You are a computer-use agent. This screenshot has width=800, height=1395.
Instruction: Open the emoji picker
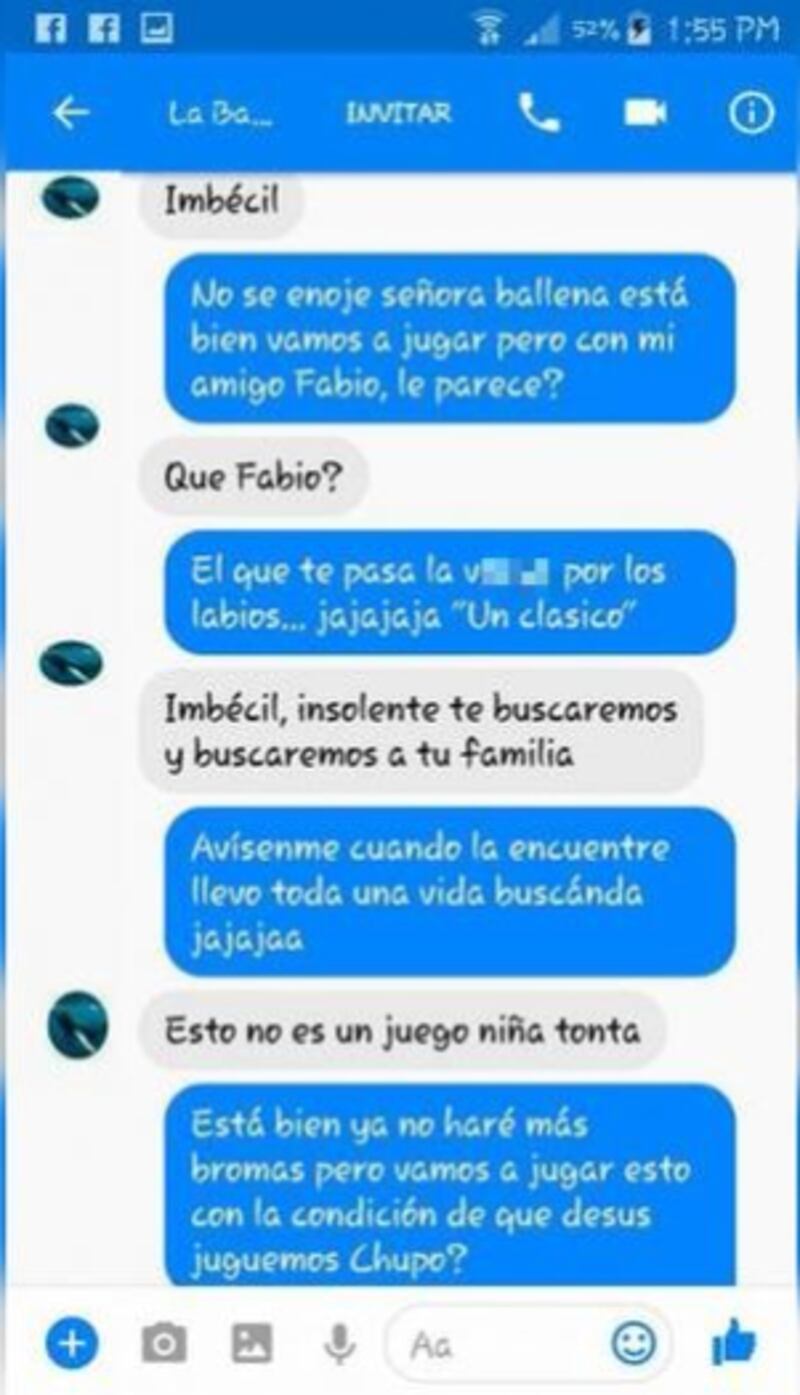click(634, 1343)
